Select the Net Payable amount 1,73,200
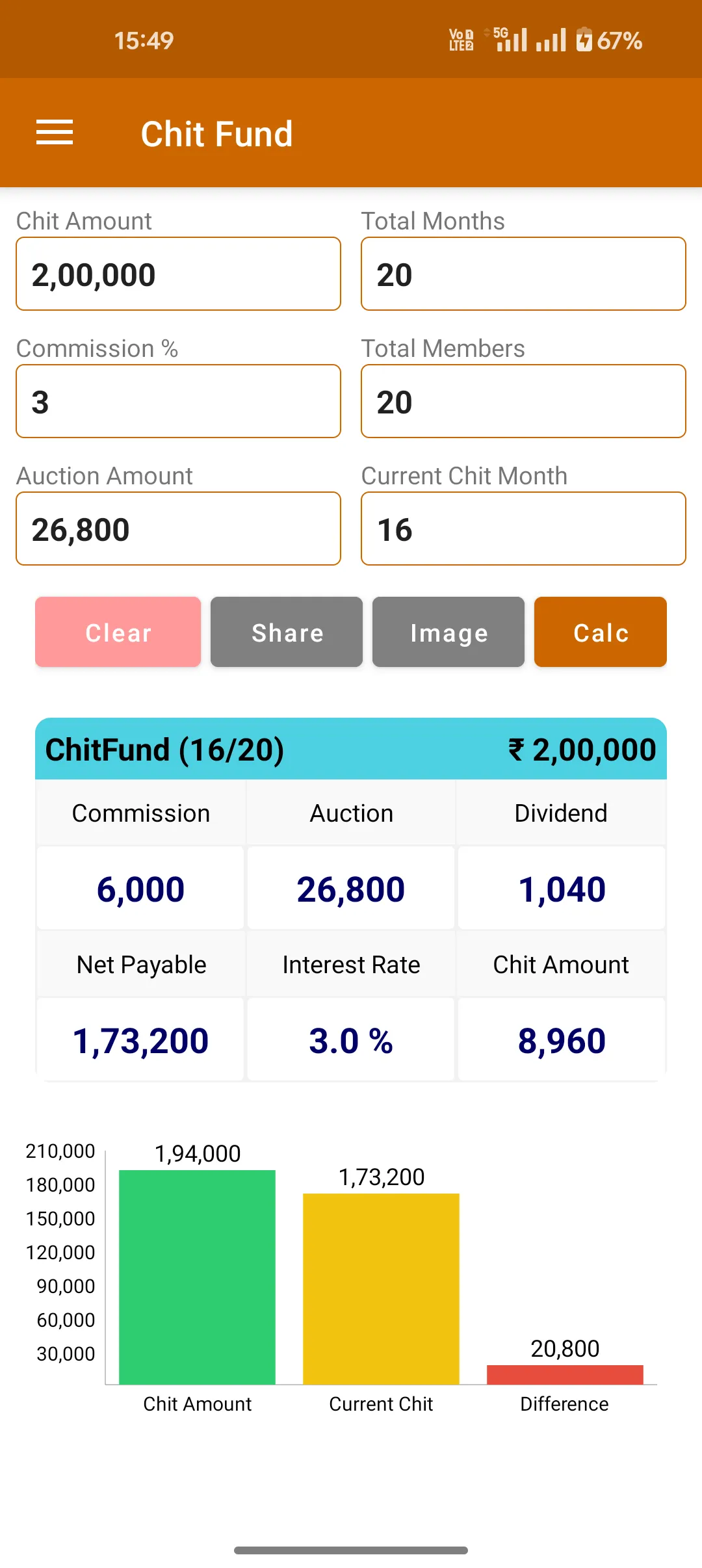The height and width of the screenshot is (1568, 702). 140,1039
